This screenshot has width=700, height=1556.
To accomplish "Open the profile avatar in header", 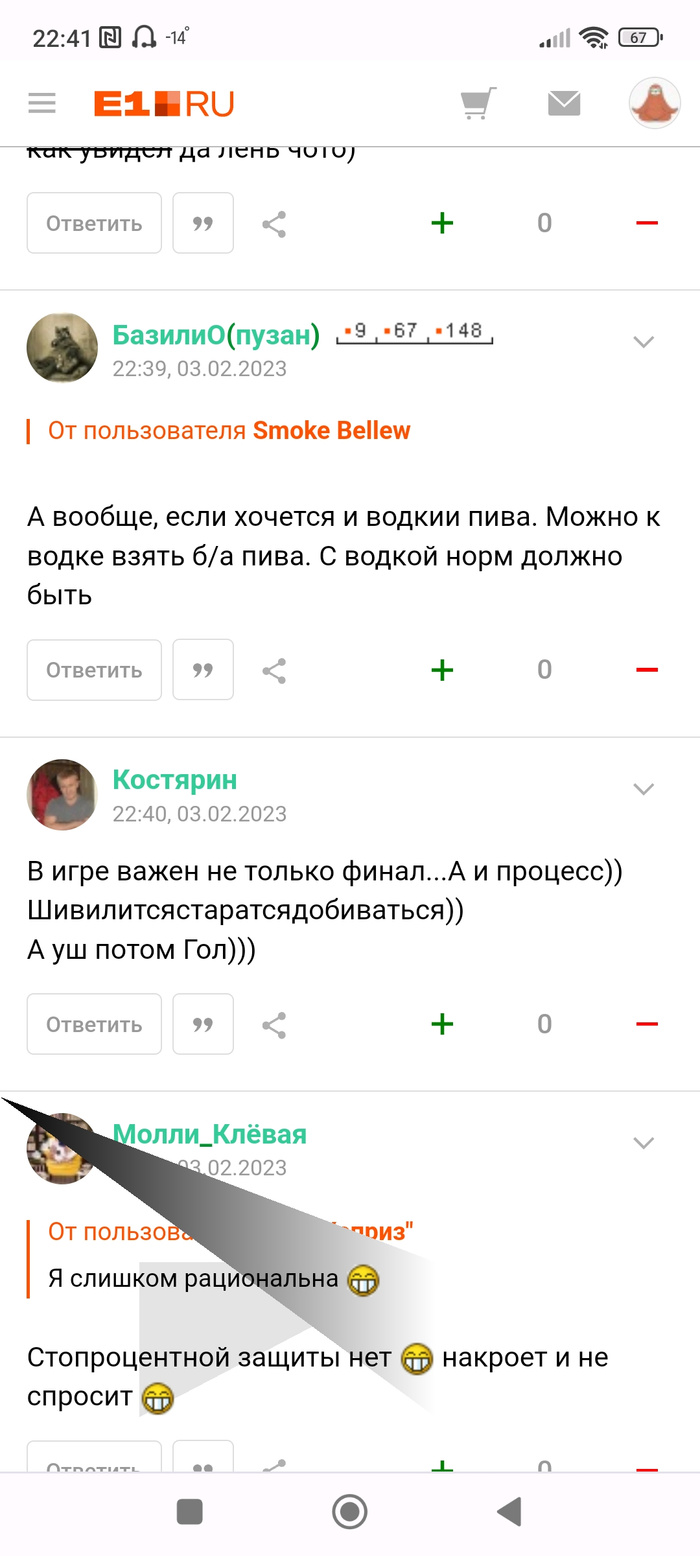I will tap(654, 103).
